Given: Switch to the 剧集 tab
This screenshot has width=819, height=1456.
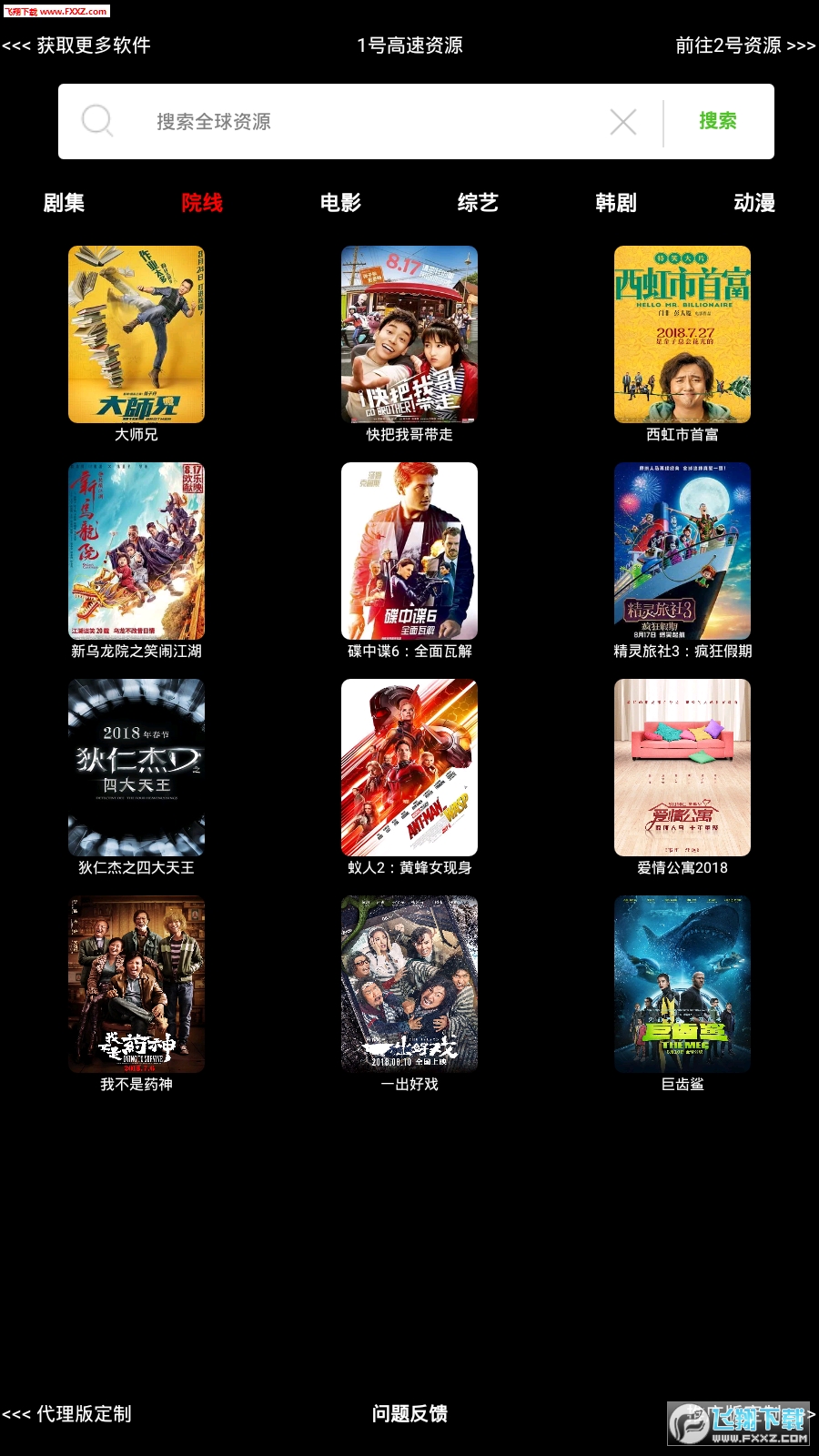Looking at the screenshot, I should (64, 203).
